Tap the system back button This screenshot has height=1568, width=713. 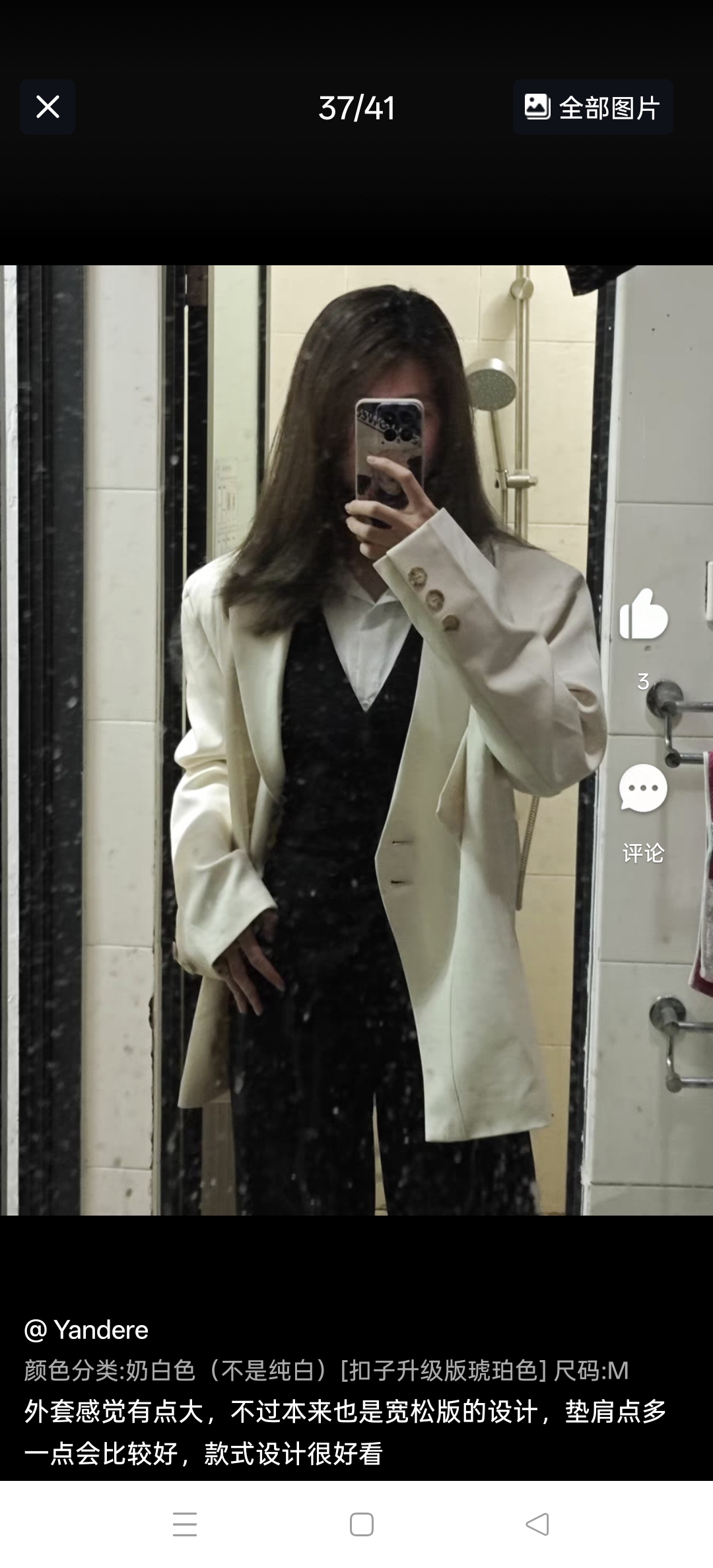537,1525
